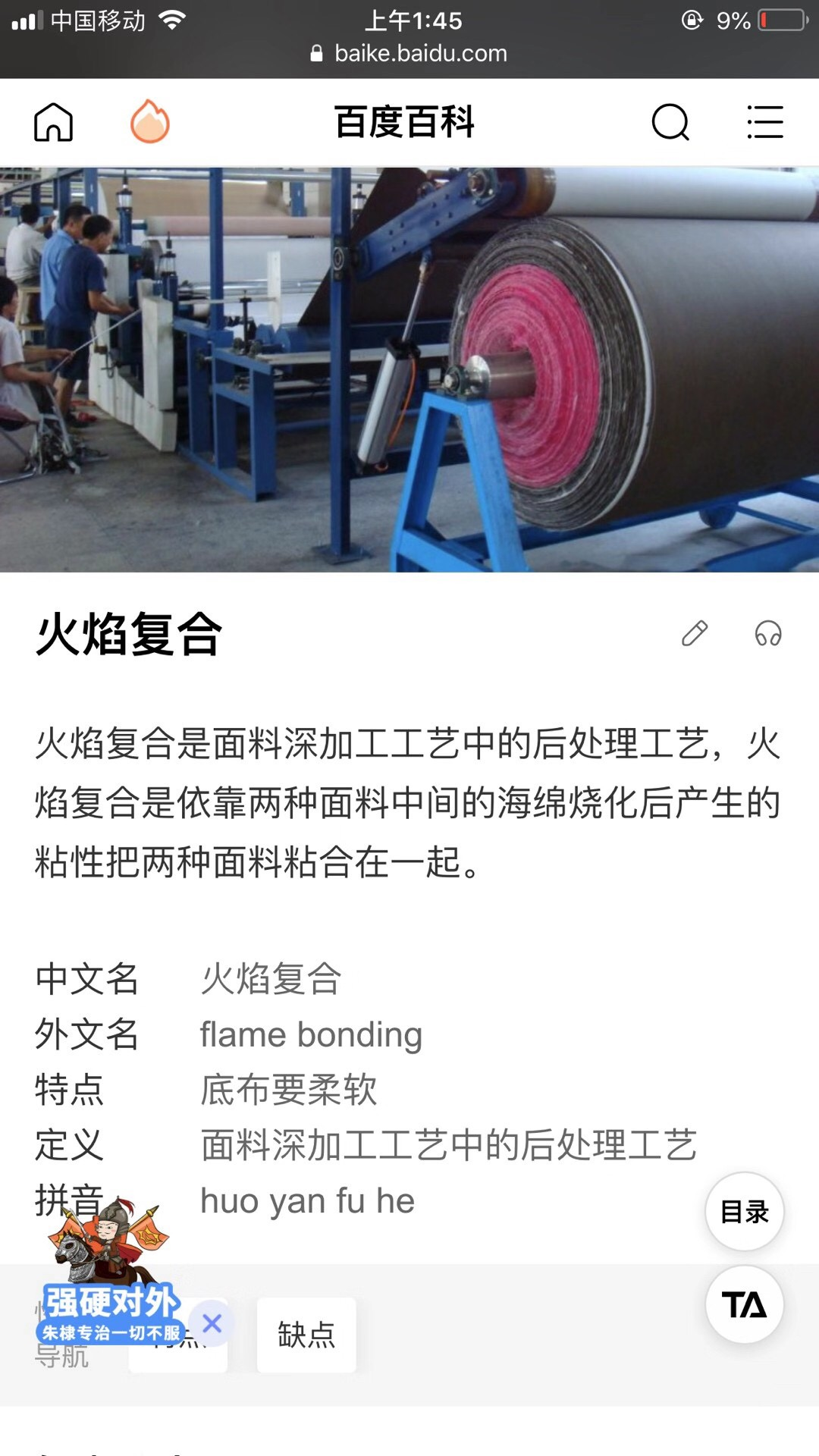Viewport: 819px width, 1456px height.
Task: Go to the Baidu Baike home page
Action: tap(53, 122)
